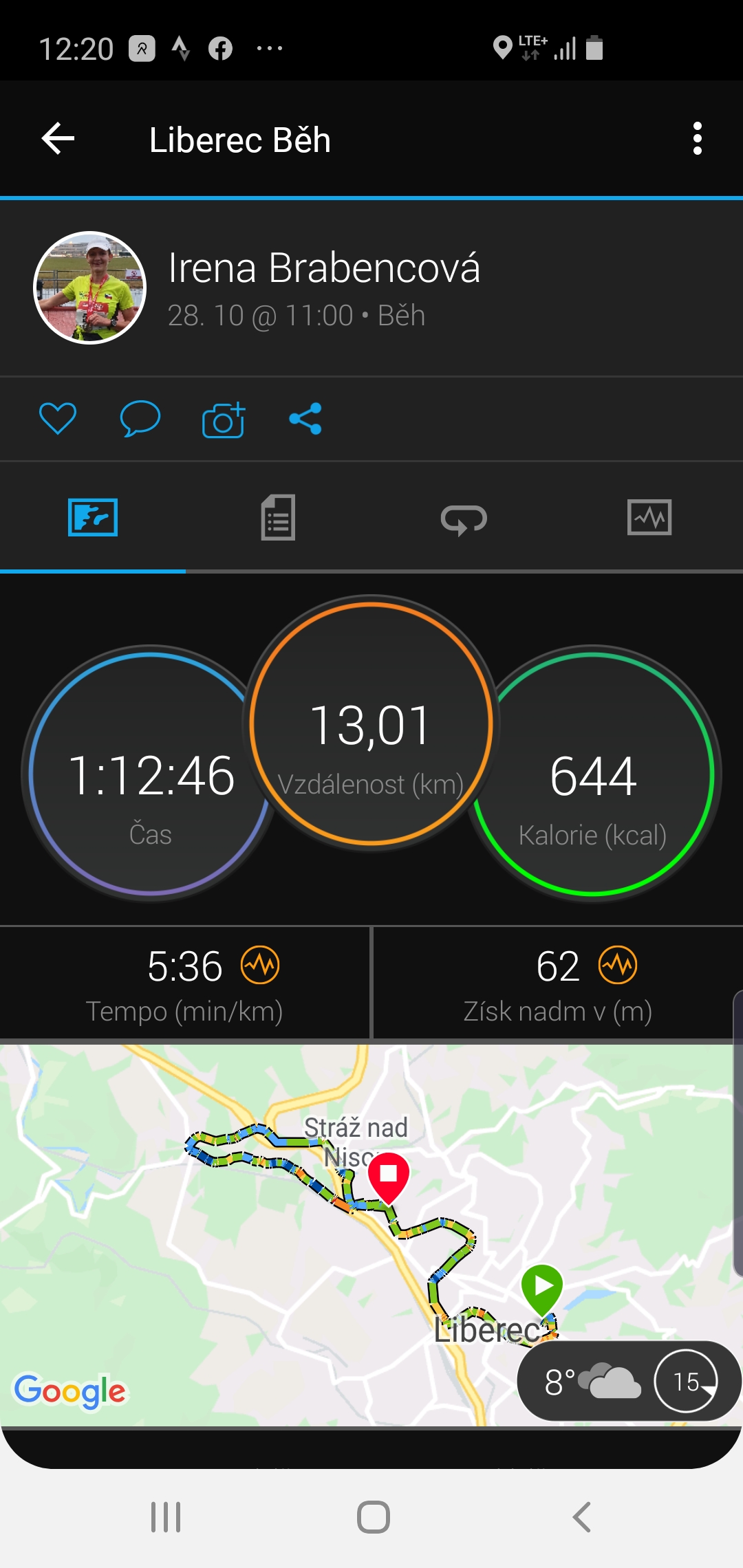Viewport: 743px width, 1568px height.
Task: Switch to the stats details tab
Action: click(278, 517)
